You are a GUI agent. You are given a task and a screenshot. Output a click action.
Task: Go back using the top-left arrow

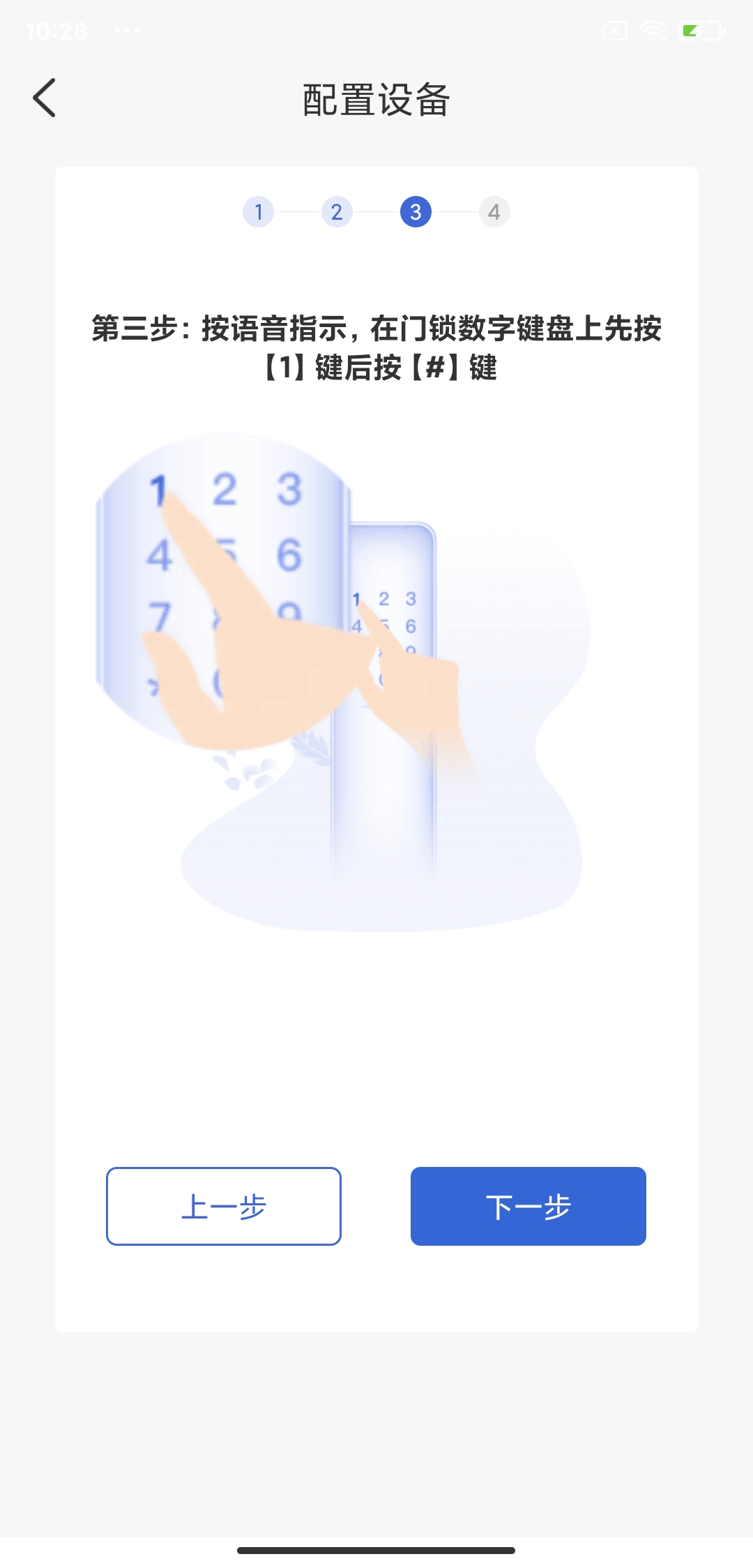[44, 98]
